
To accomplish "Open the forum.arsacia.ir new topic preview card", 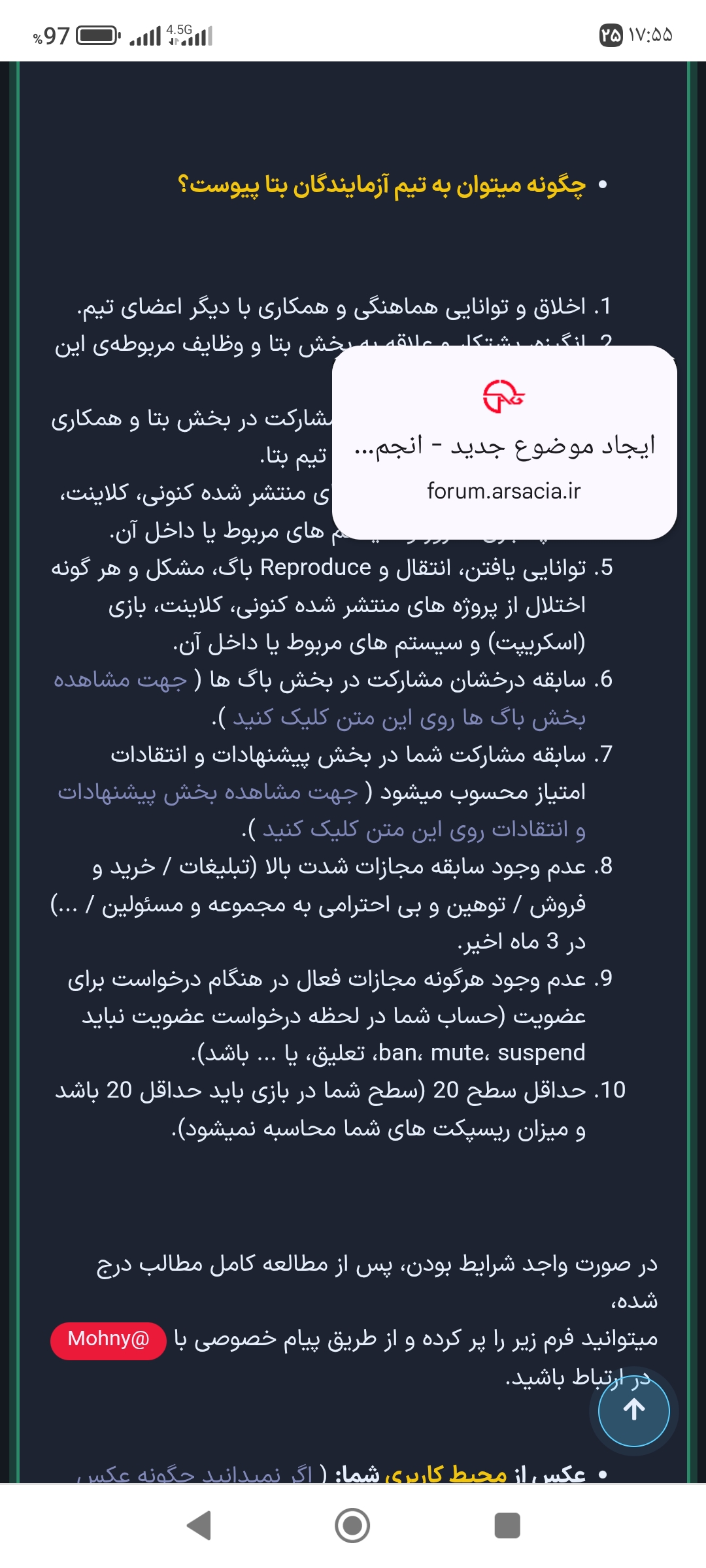I will [x=504, y=442].
